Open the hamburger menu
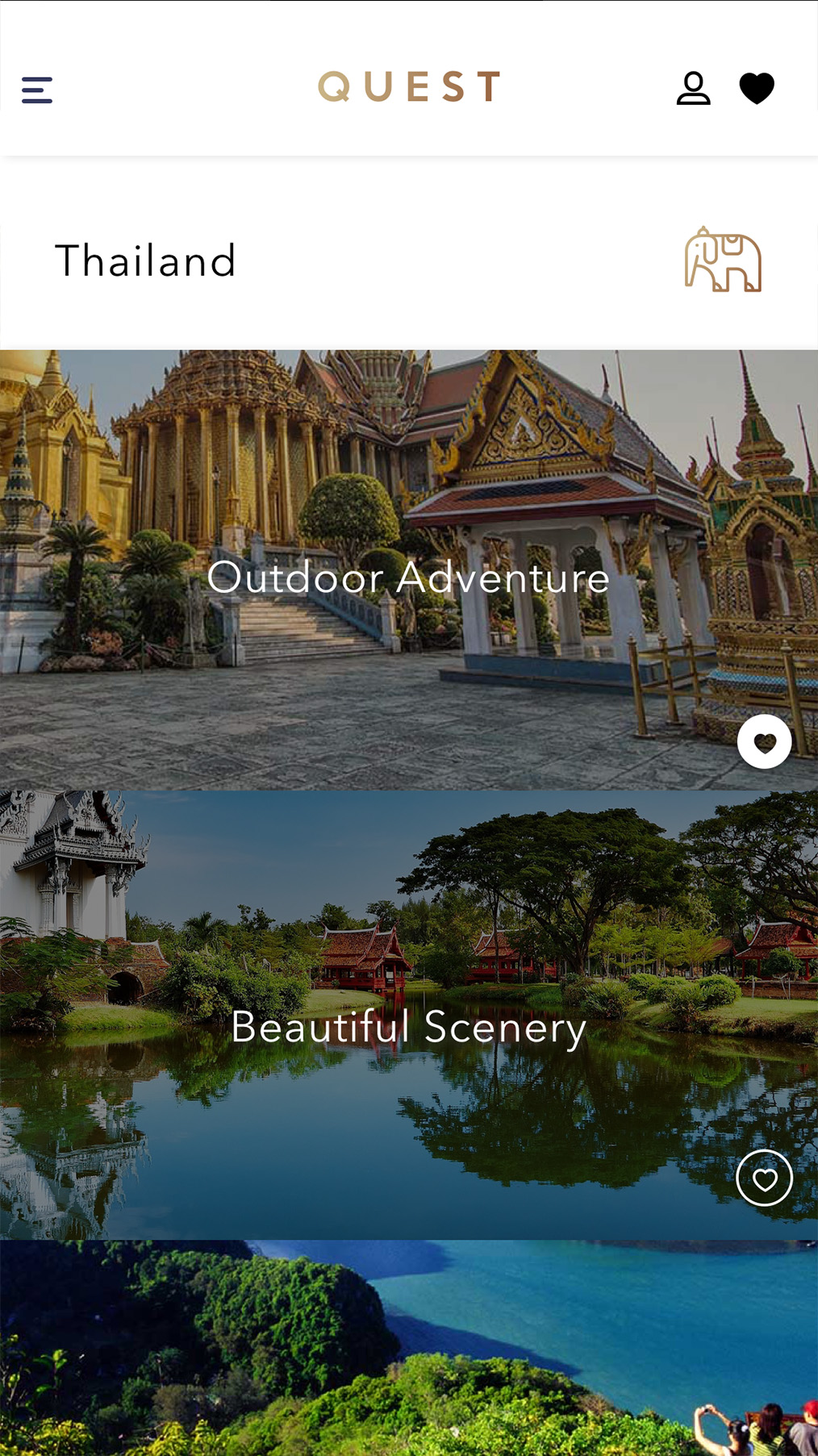Viewport: 818px width, 1456px height. point(37,90)
